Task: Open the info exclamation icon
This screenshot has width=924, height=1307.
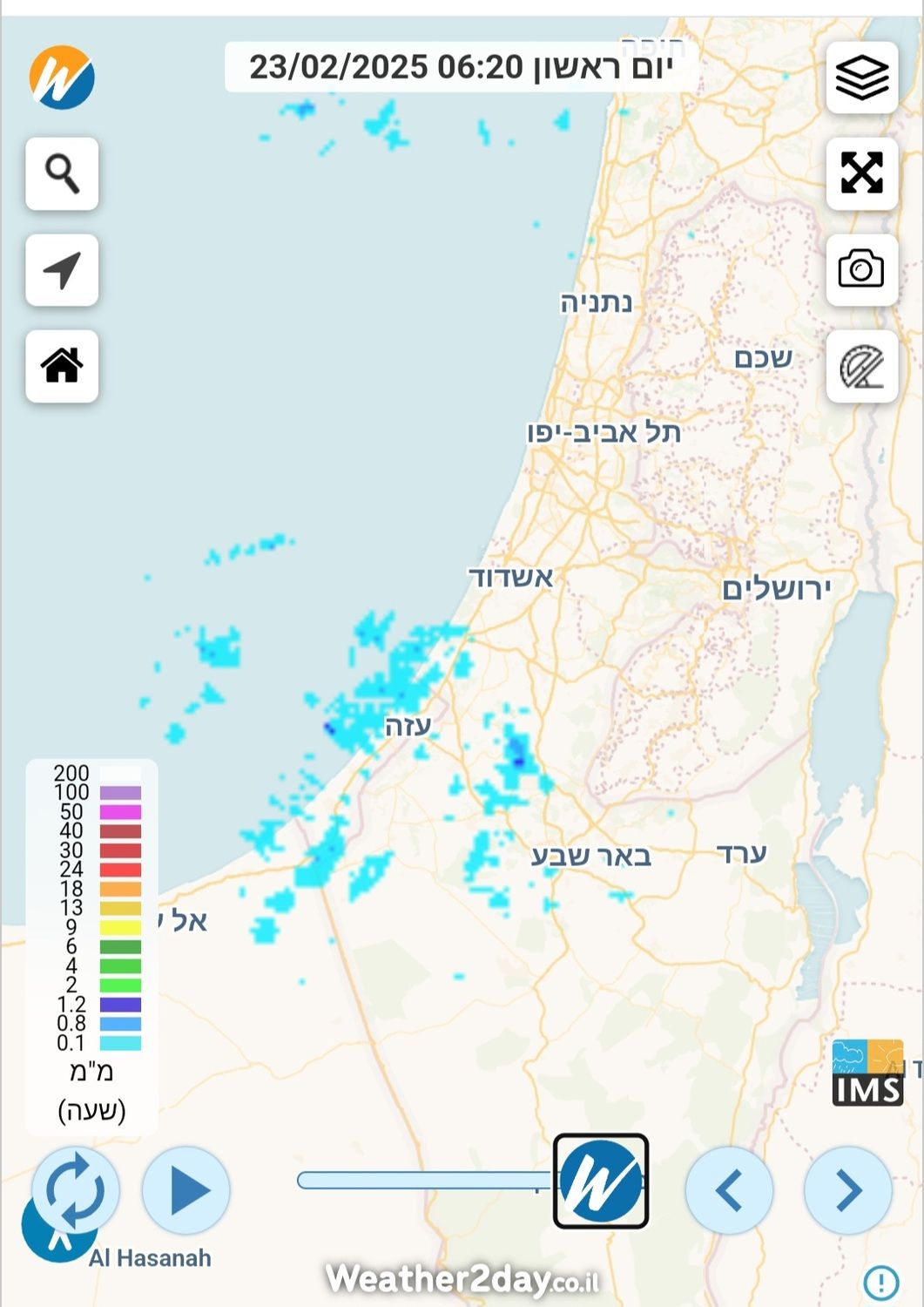Action: [x=881, y=1282]
